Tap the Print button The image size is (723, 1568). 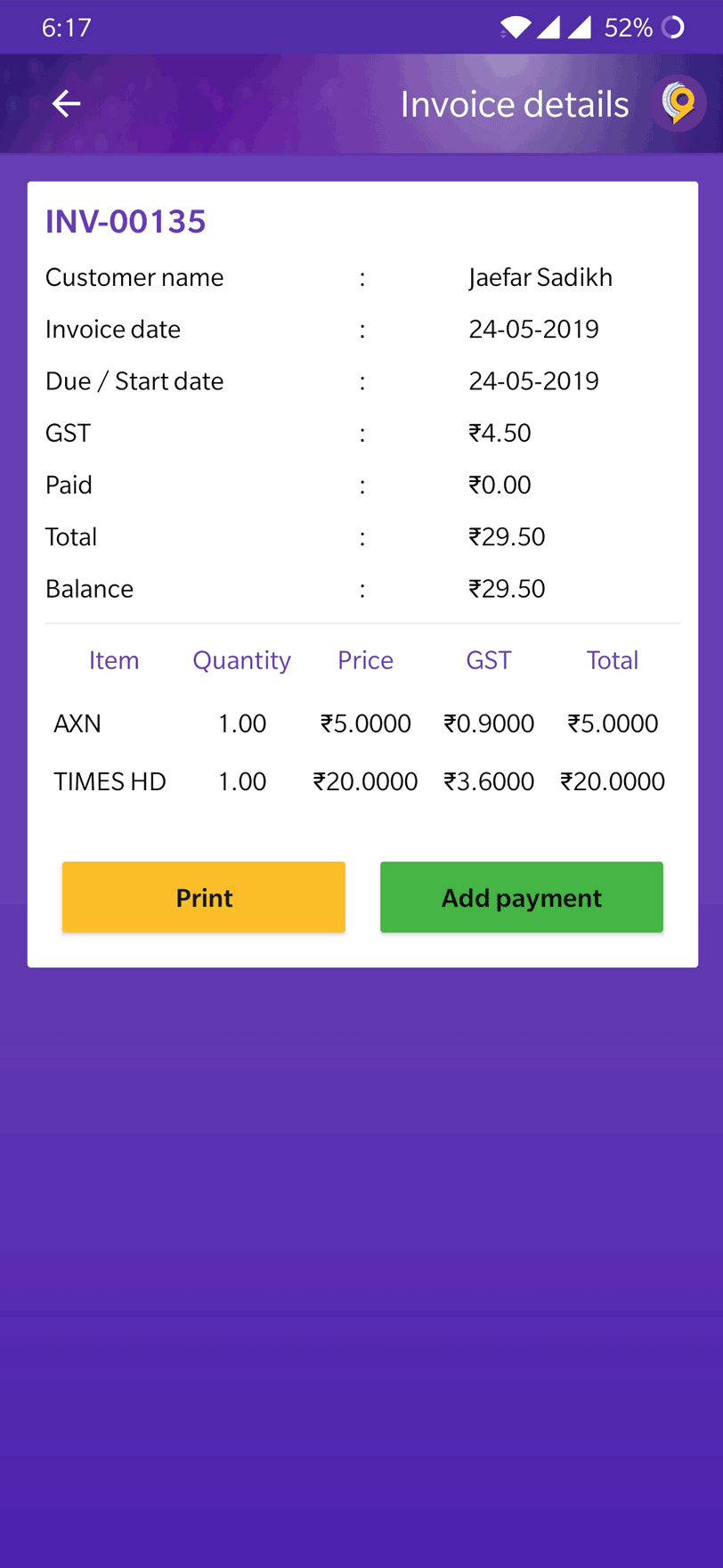click(x=203, y=897)
